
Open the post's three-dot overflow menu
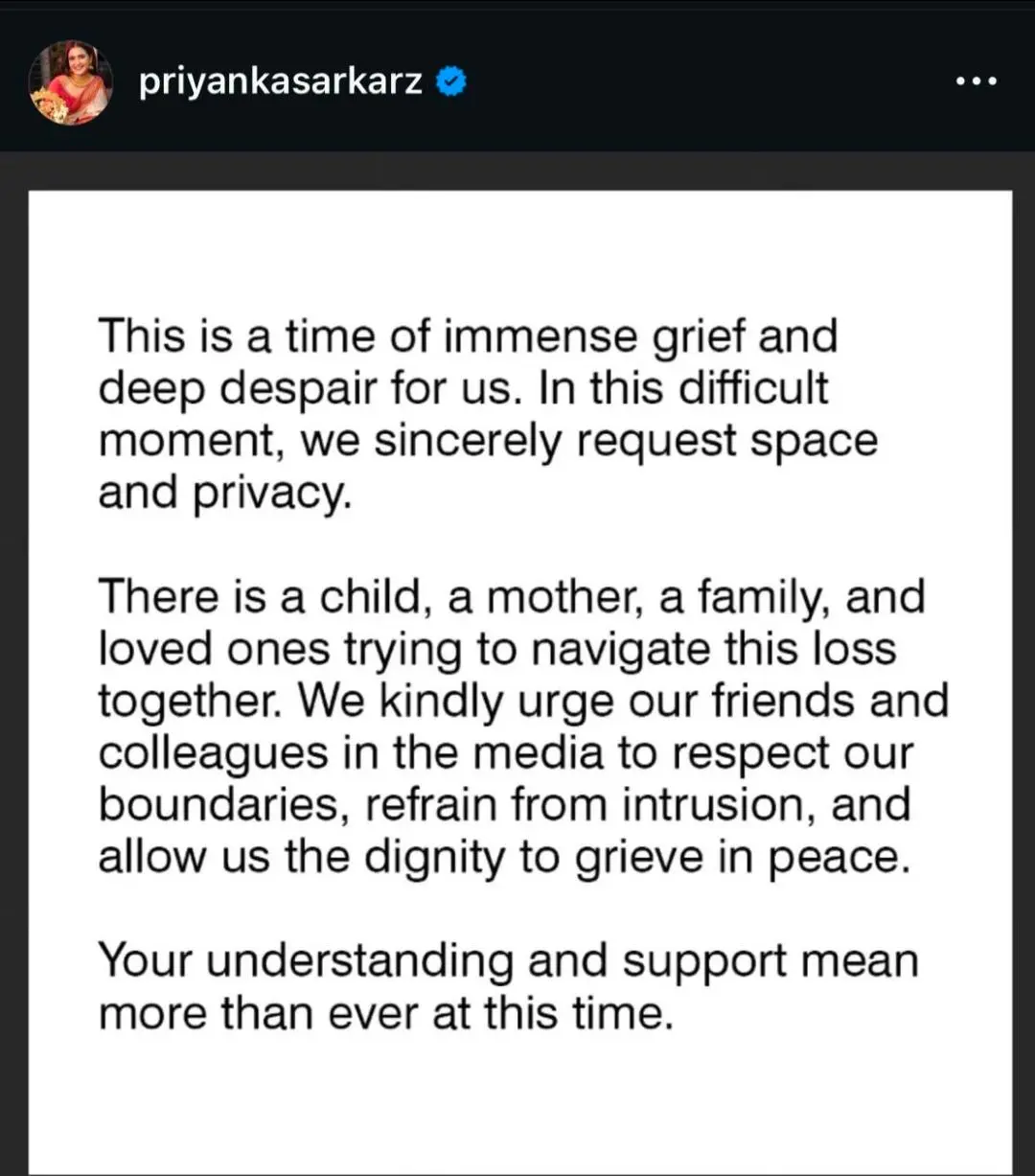(x=977, y=81)
